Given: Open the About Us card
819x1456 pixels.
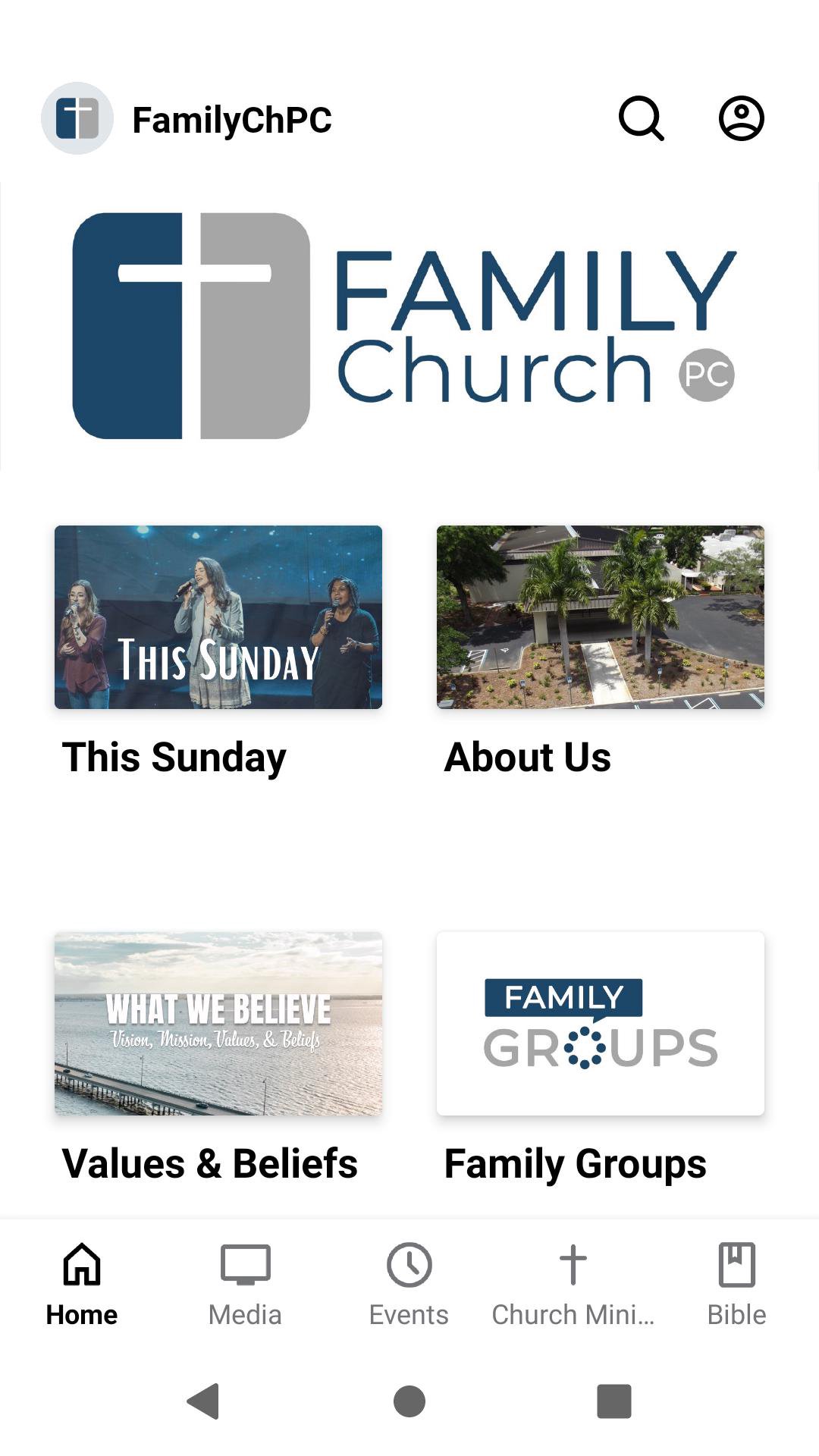Looking at the screenshot, I should (x=601, y=652).
